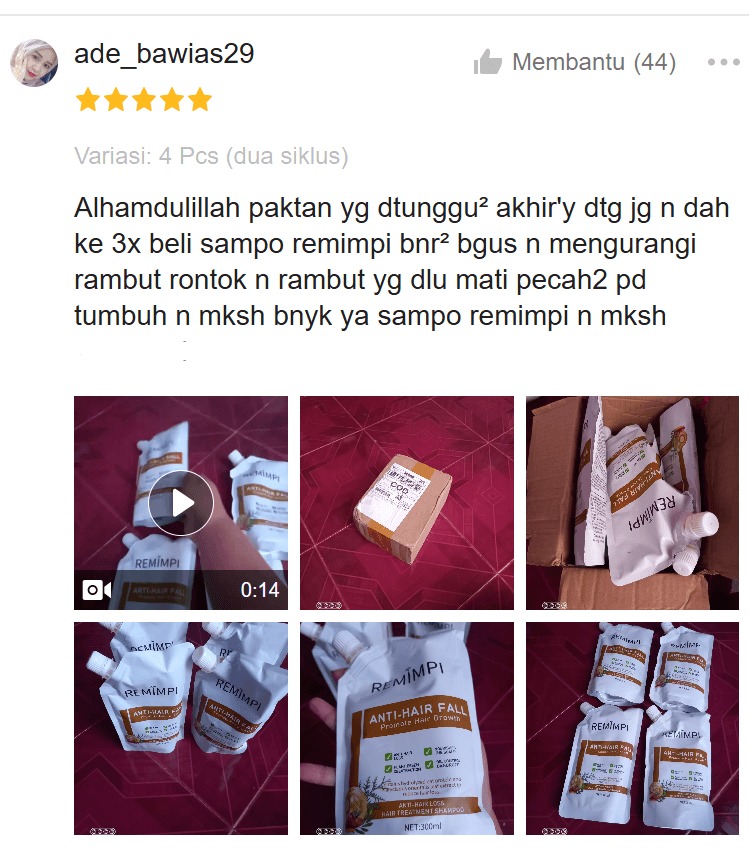This screenshot has width=749, height=848.
Task: View the photo of pouches inside the cardboard box
Action: click(632, 503)
